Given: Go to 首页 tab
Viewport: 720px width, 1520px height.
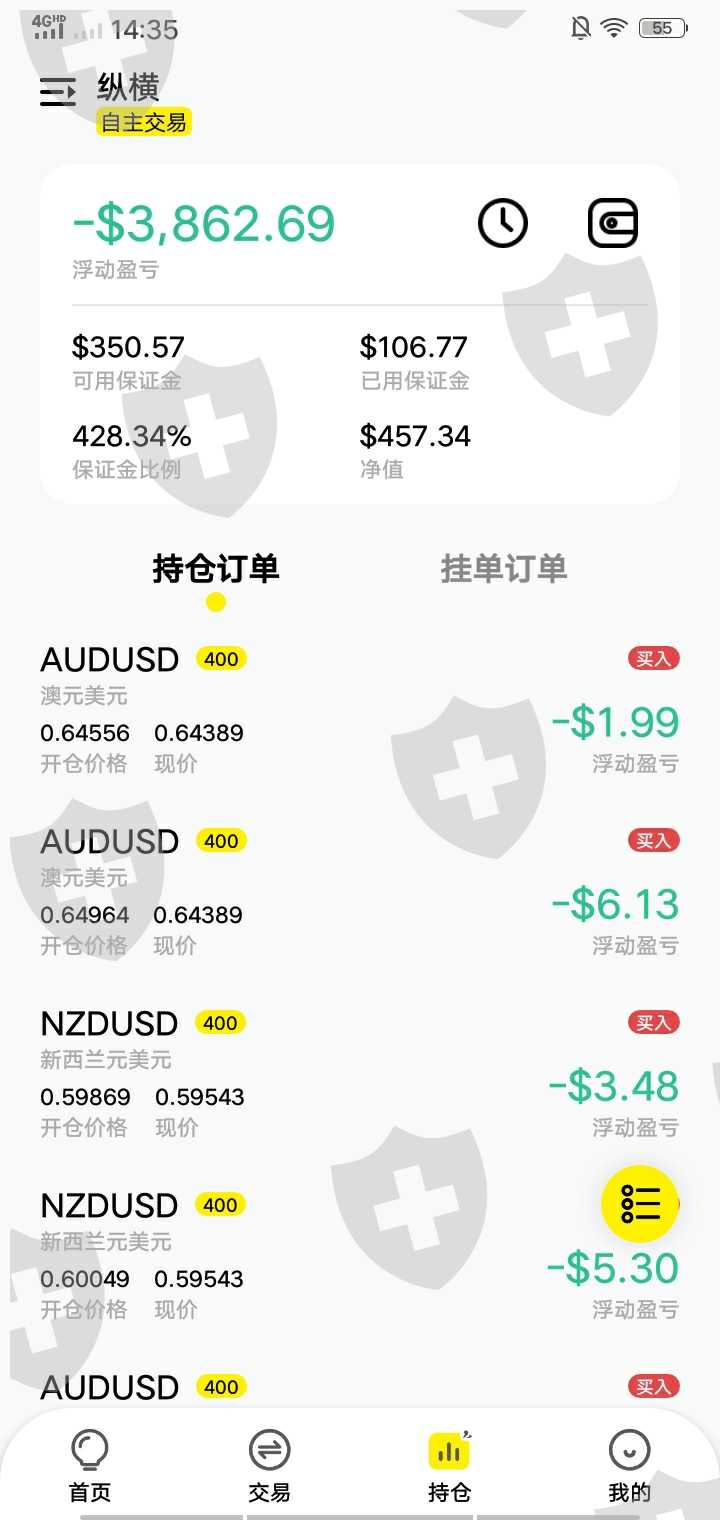Looking at the screenshot, I should (90, 1466).
